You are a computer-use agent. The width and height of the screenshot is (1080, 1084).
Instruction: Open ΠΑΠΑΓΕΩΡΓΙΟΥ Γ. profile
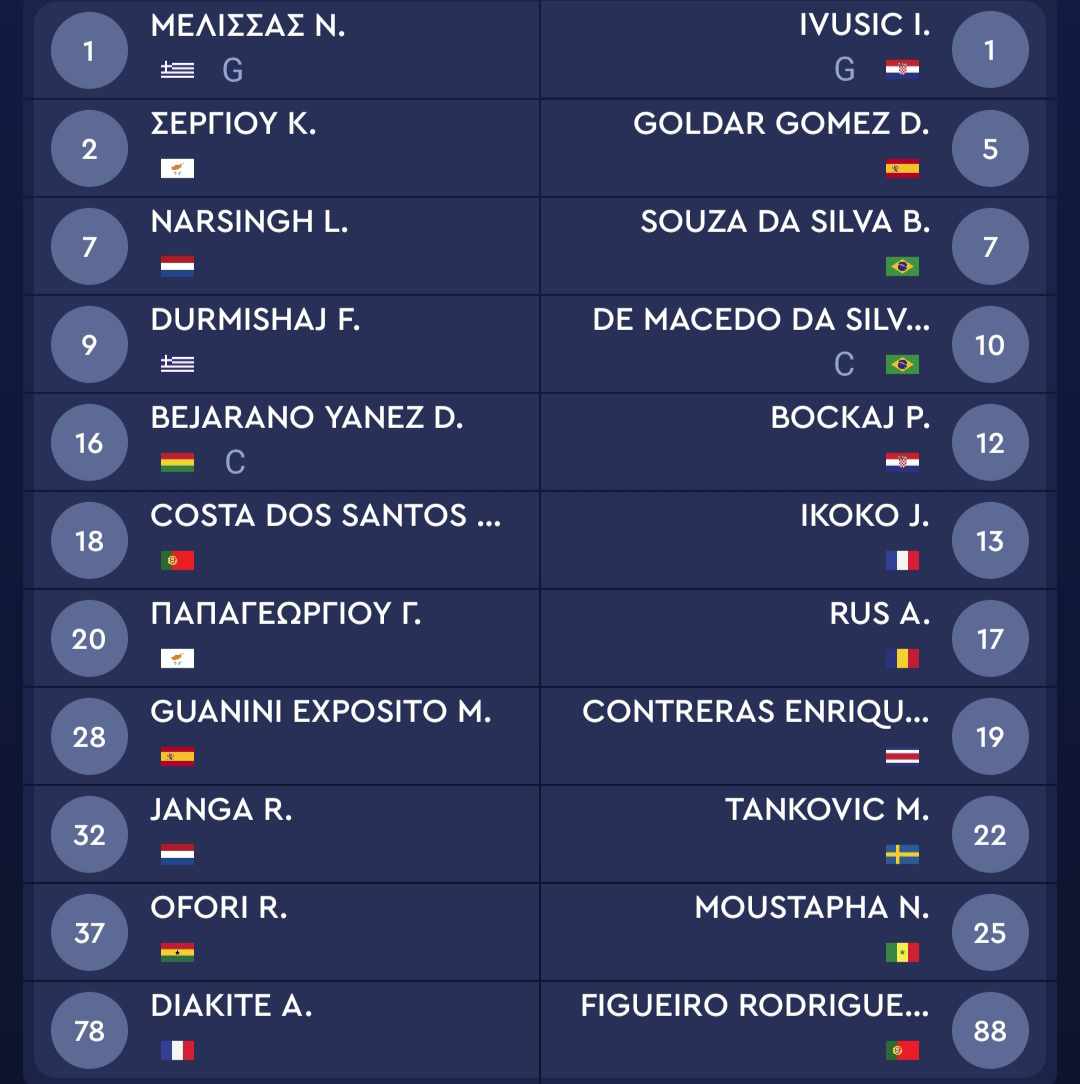click(x=286, y=639)
